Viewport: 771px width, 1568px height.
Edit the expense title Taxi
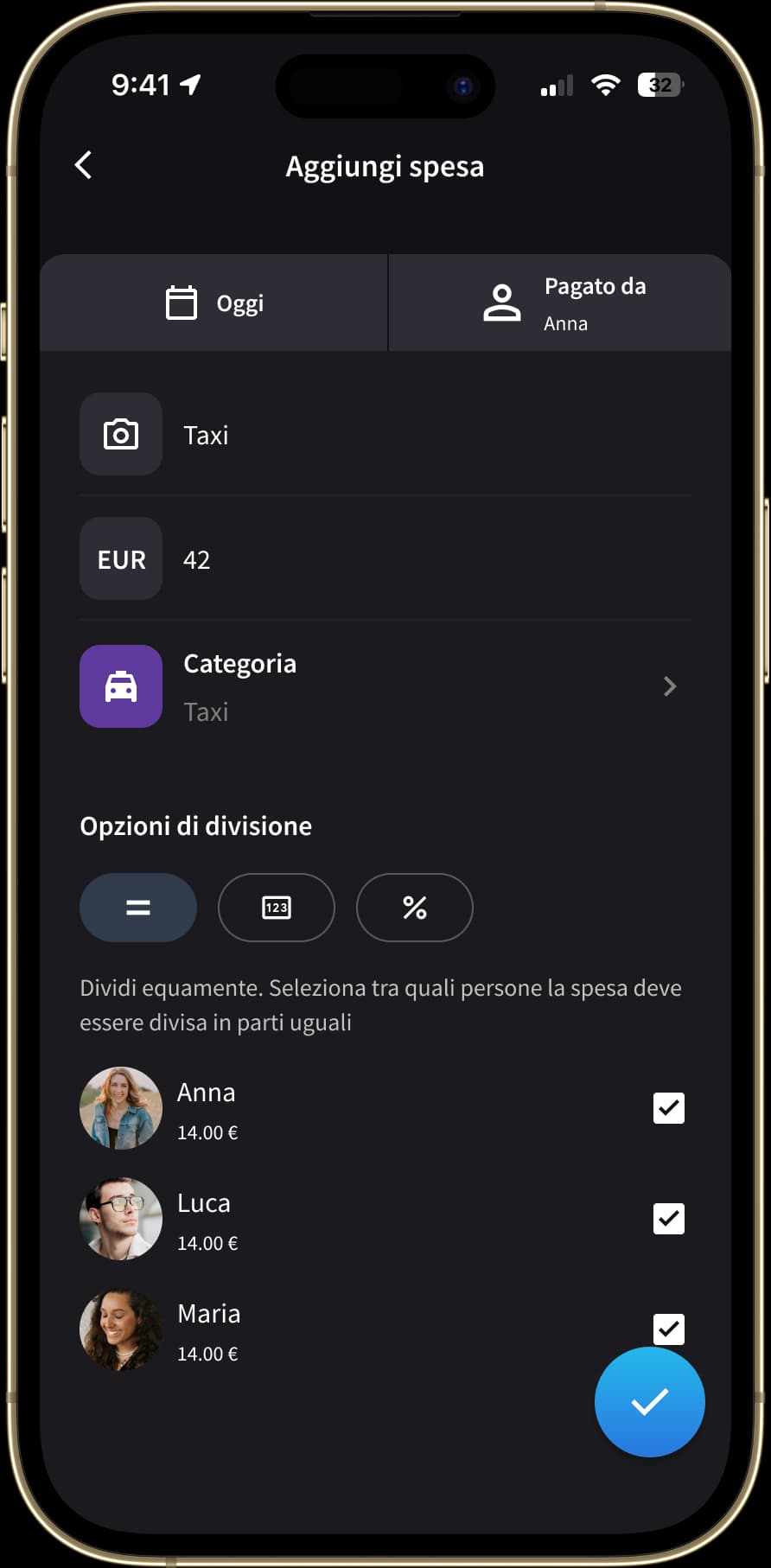[x=415, y=435]
